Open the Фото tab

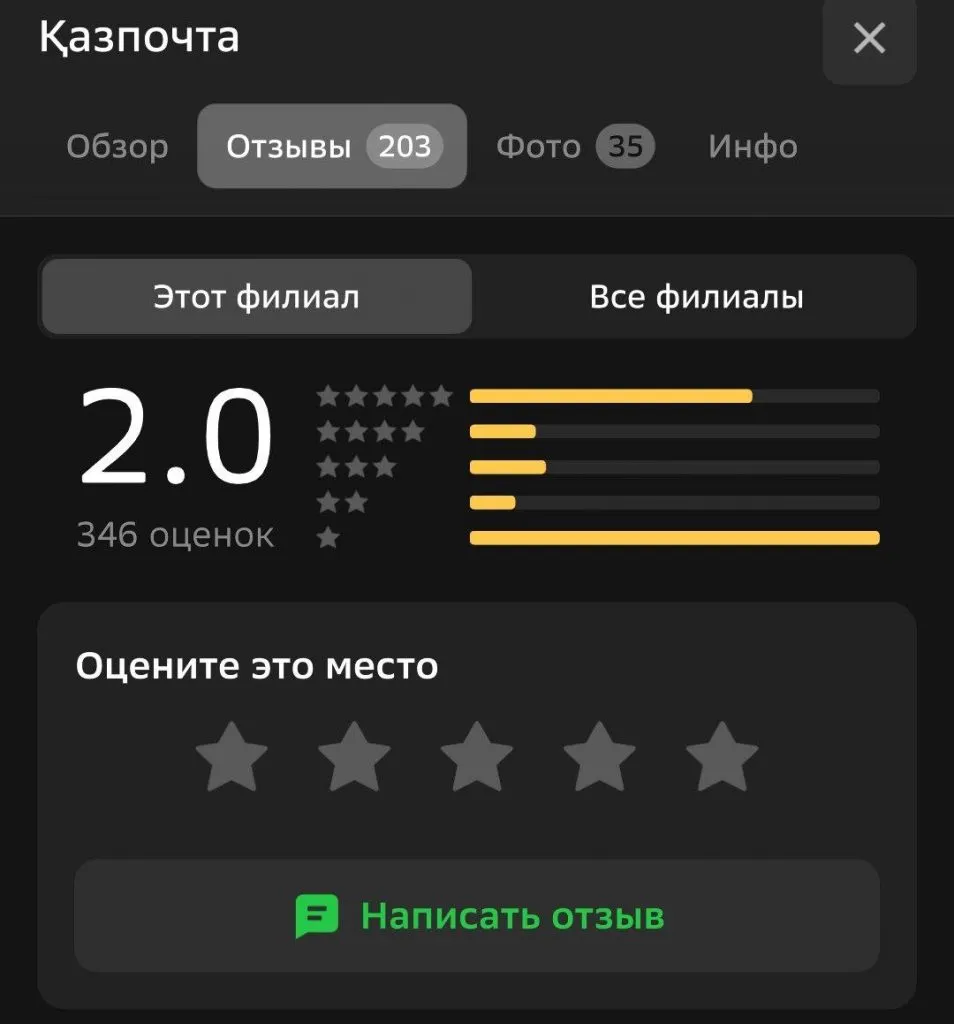[x=575, y=147]
